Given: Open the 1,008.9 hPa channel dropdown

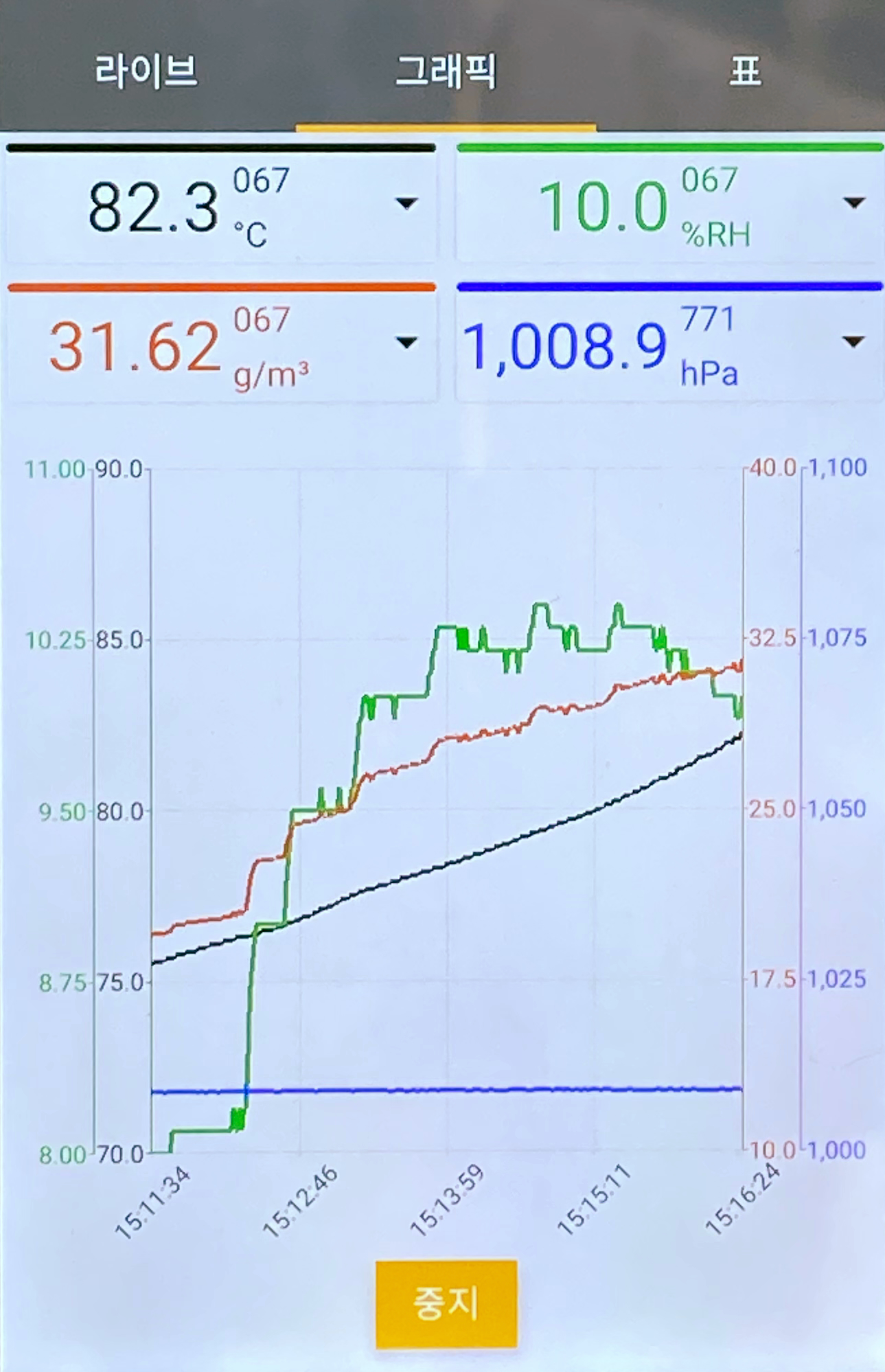Looking at the screenshot, I should click(853, 341).
